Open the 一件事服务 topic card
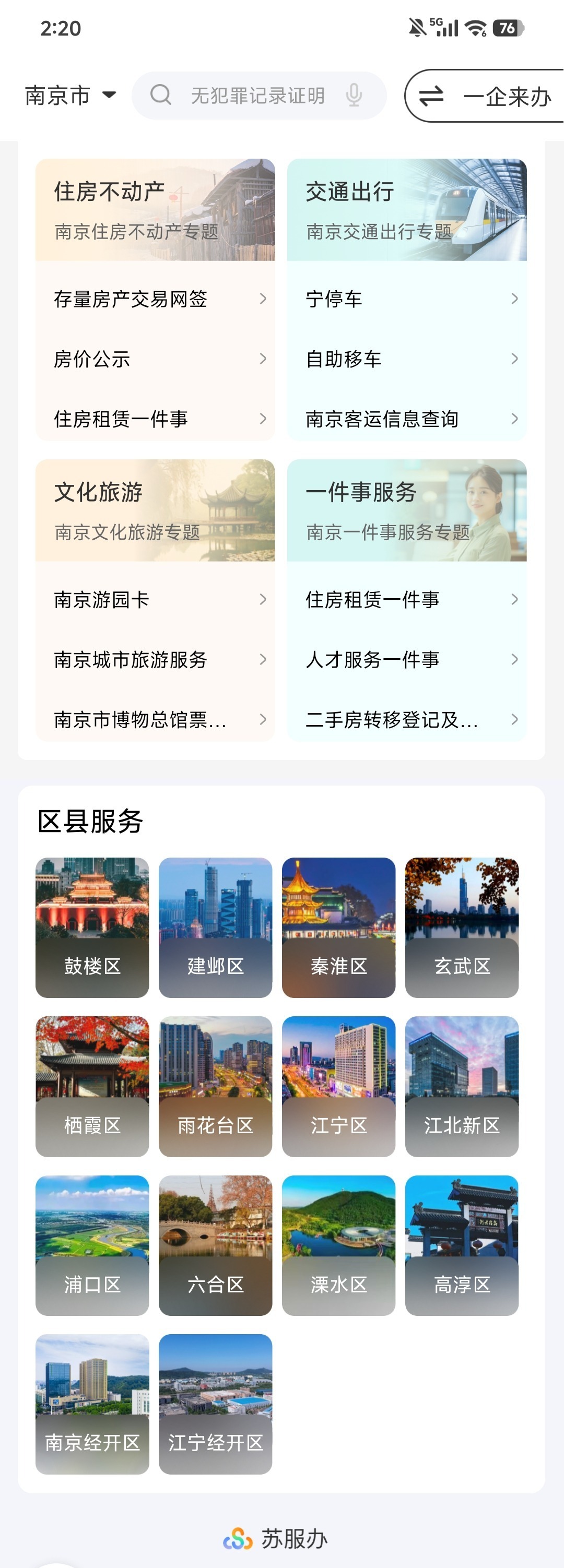 click(x=407, y=510)
